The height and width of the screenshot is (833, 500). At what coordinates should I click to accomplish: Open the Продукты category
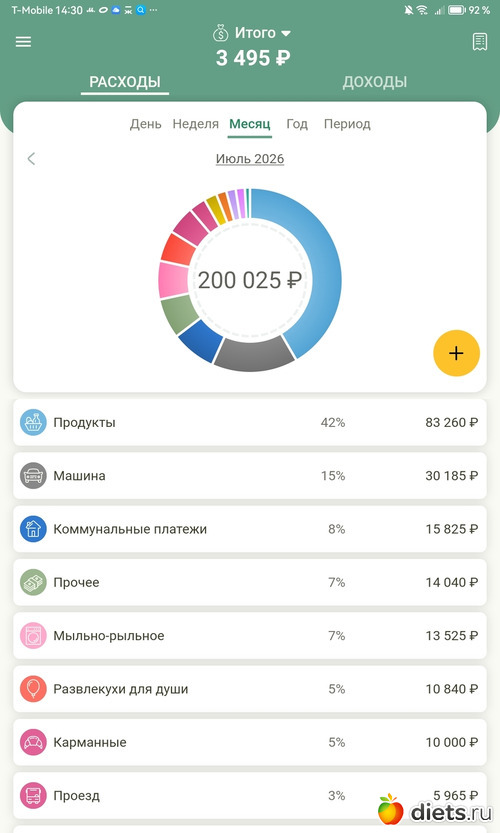[250, 422]
